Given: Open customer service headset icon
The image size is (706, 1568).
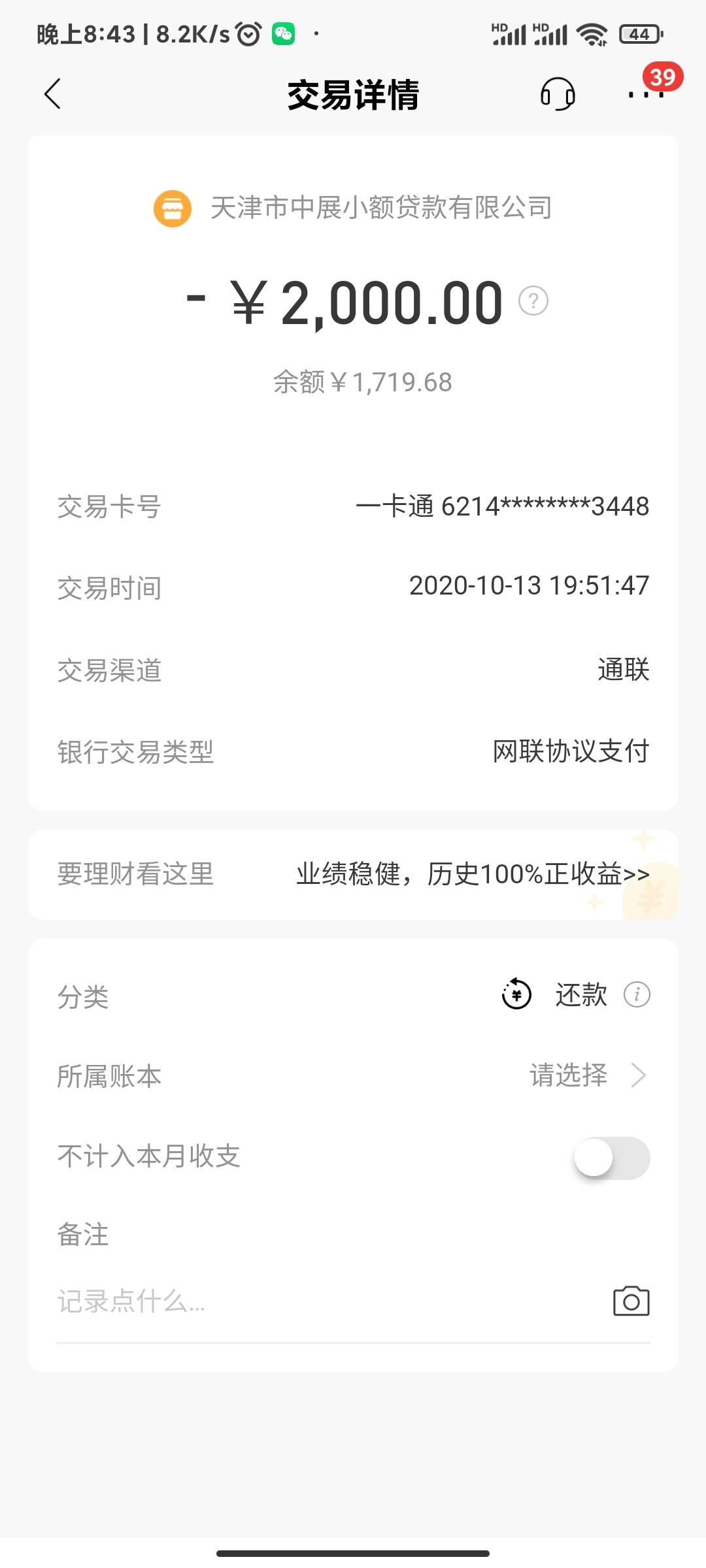Looking at the screenshot, I should tap(557, 94).
